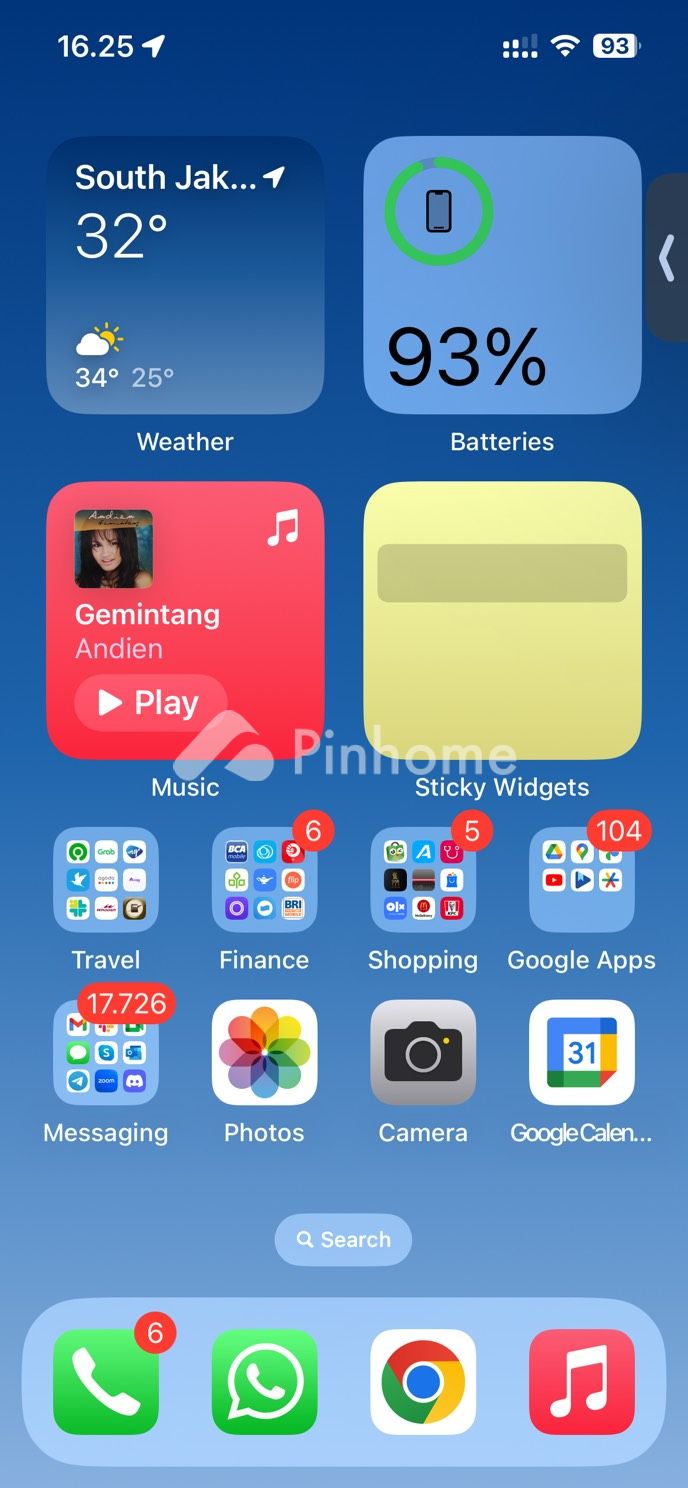Open WhatsApp from the dock
The width and height of the screenshot is (688, 1488).
264,1382
